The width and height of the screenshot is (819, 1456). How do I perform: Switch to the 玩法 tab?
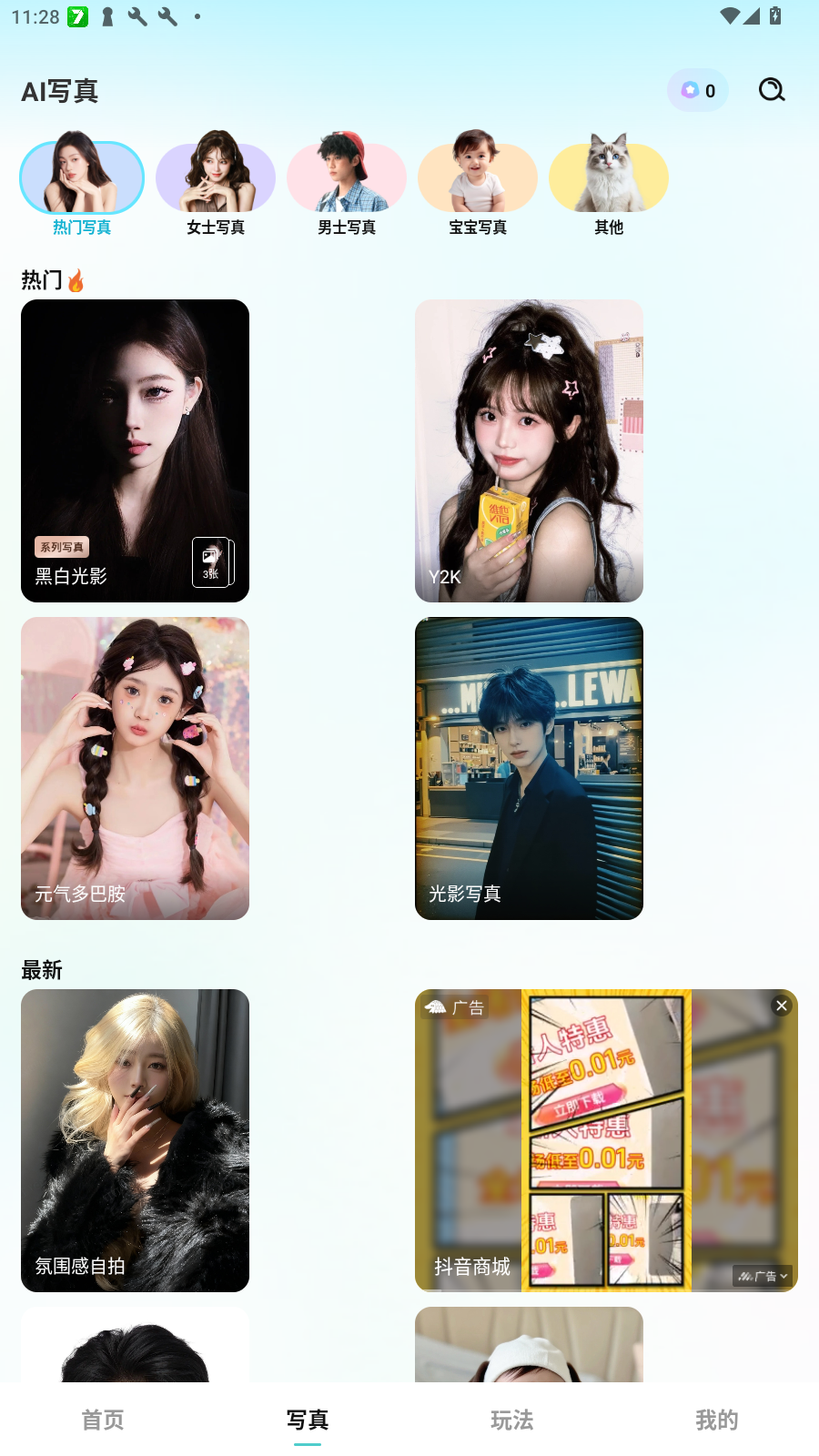click(512, 1420)
